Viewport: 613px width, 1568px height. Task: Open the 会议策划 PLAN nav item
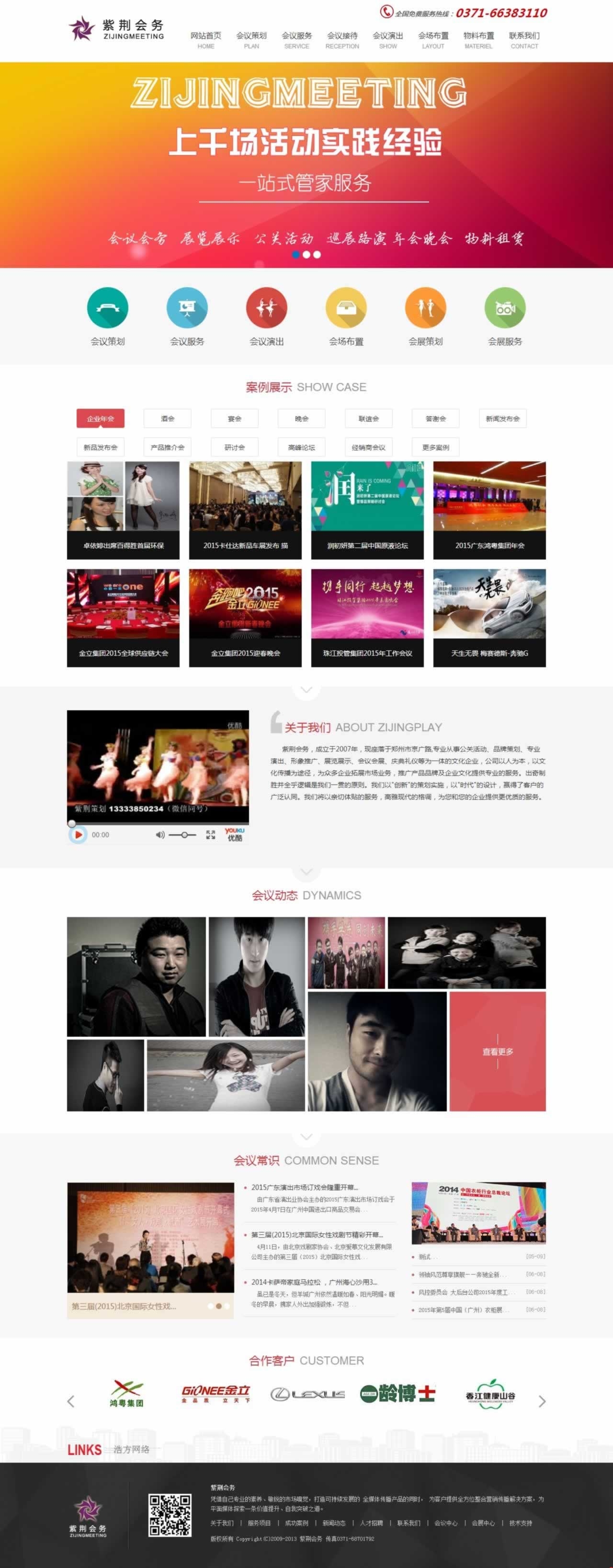[x=251, y=40]
